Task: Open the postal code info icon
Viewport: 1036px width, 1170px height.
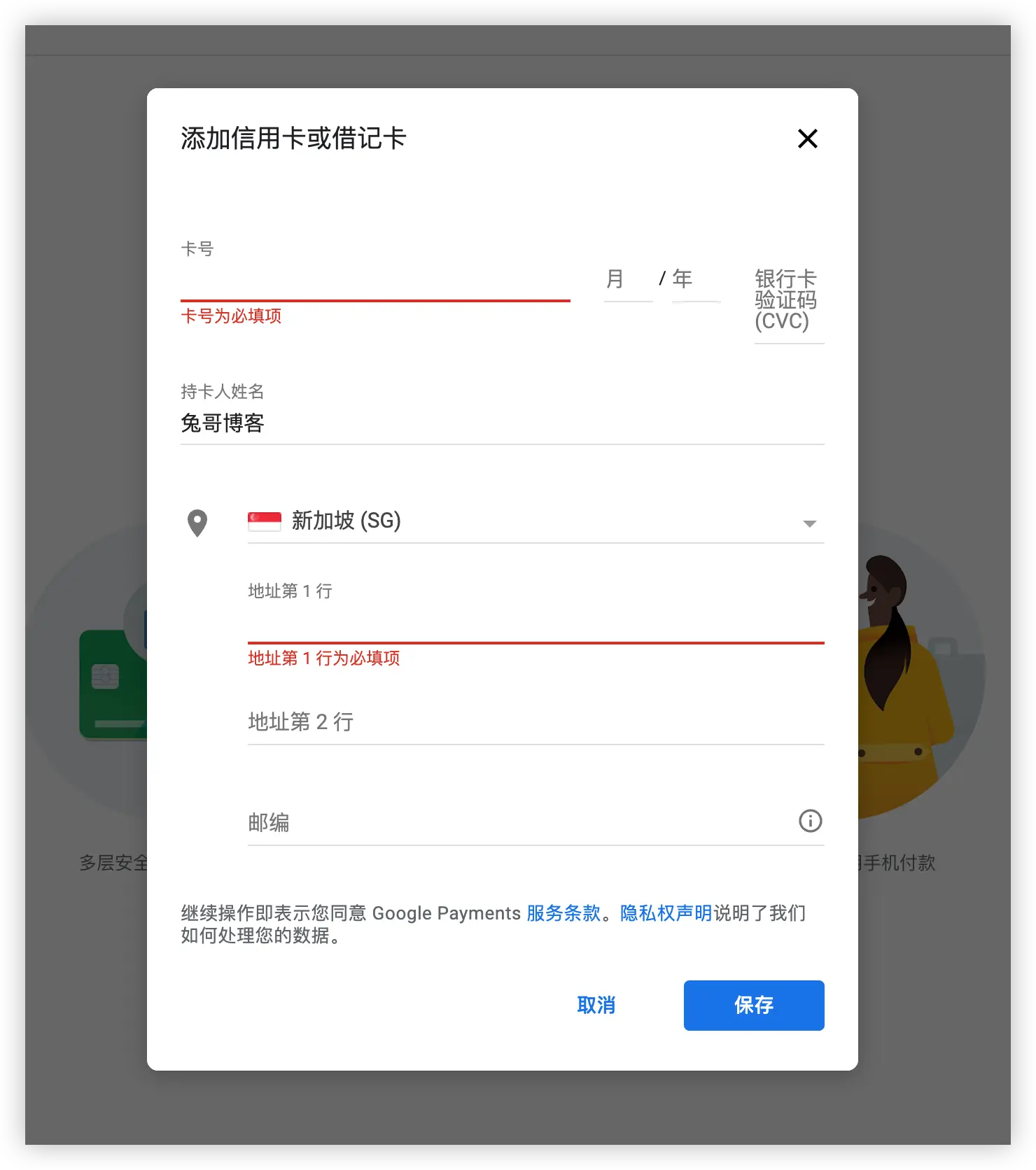Action: 810,821
